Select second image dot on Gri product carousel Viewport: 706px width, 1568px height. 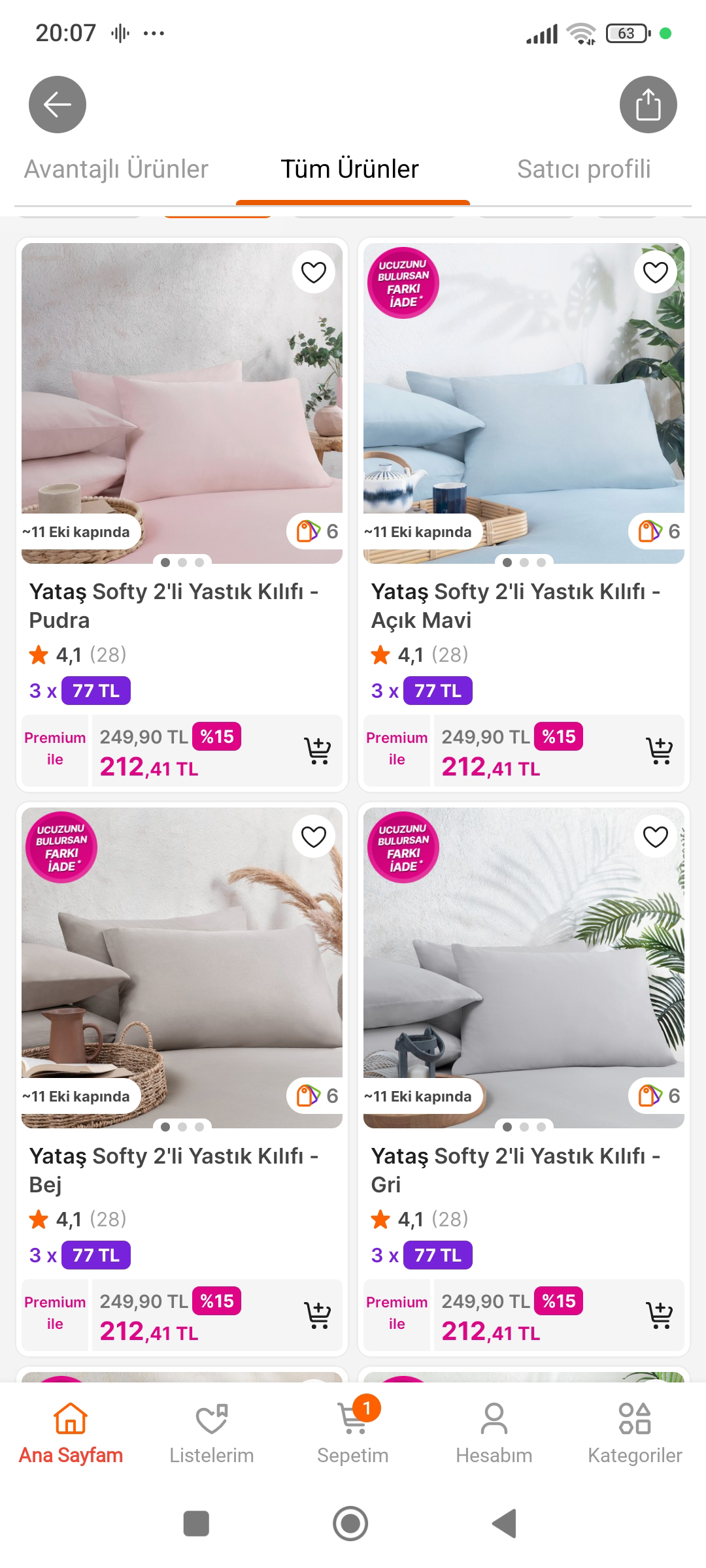(524, 1126)
